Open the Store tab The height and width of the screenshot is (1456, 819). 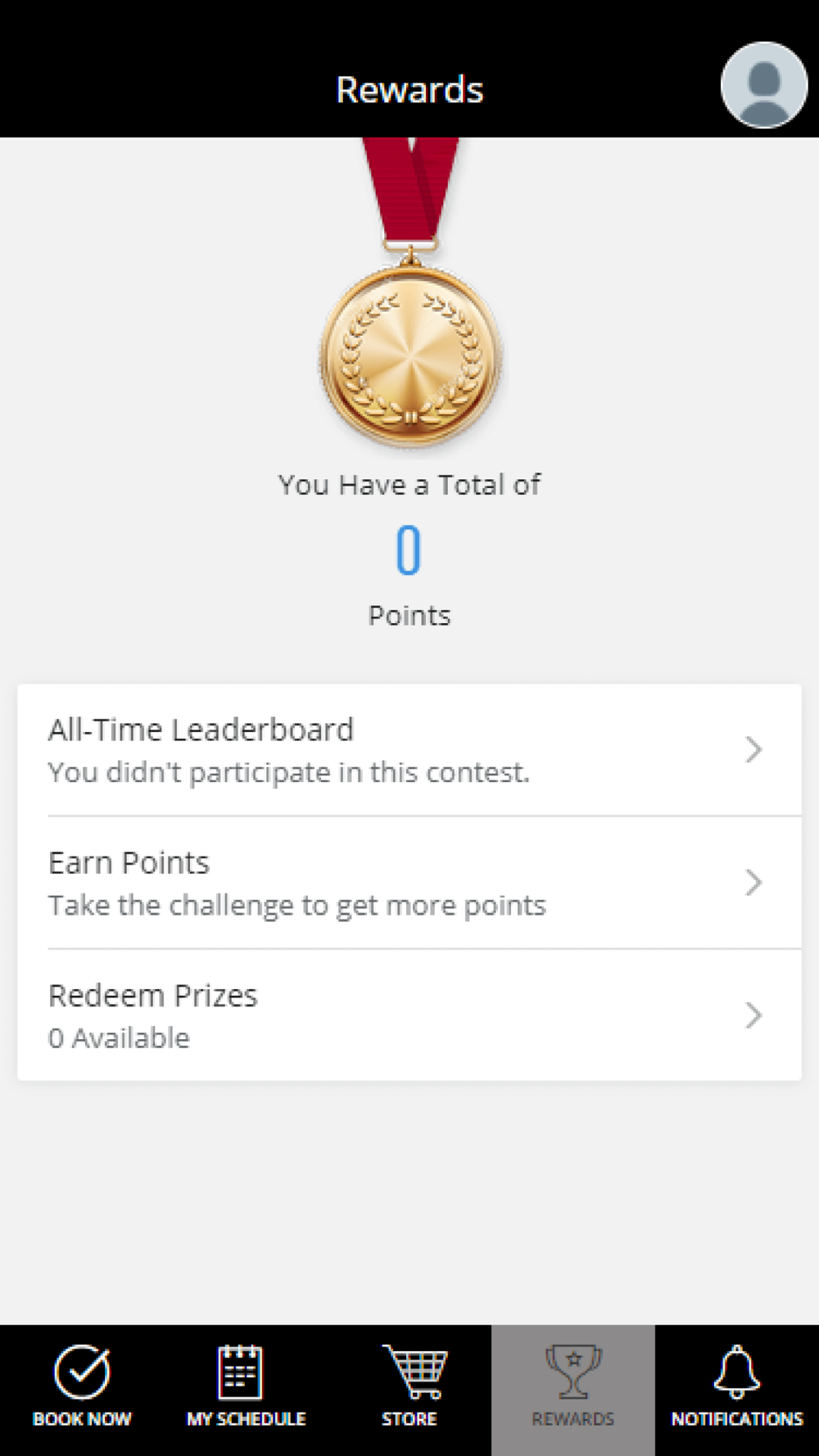(x=409, y=1390)
